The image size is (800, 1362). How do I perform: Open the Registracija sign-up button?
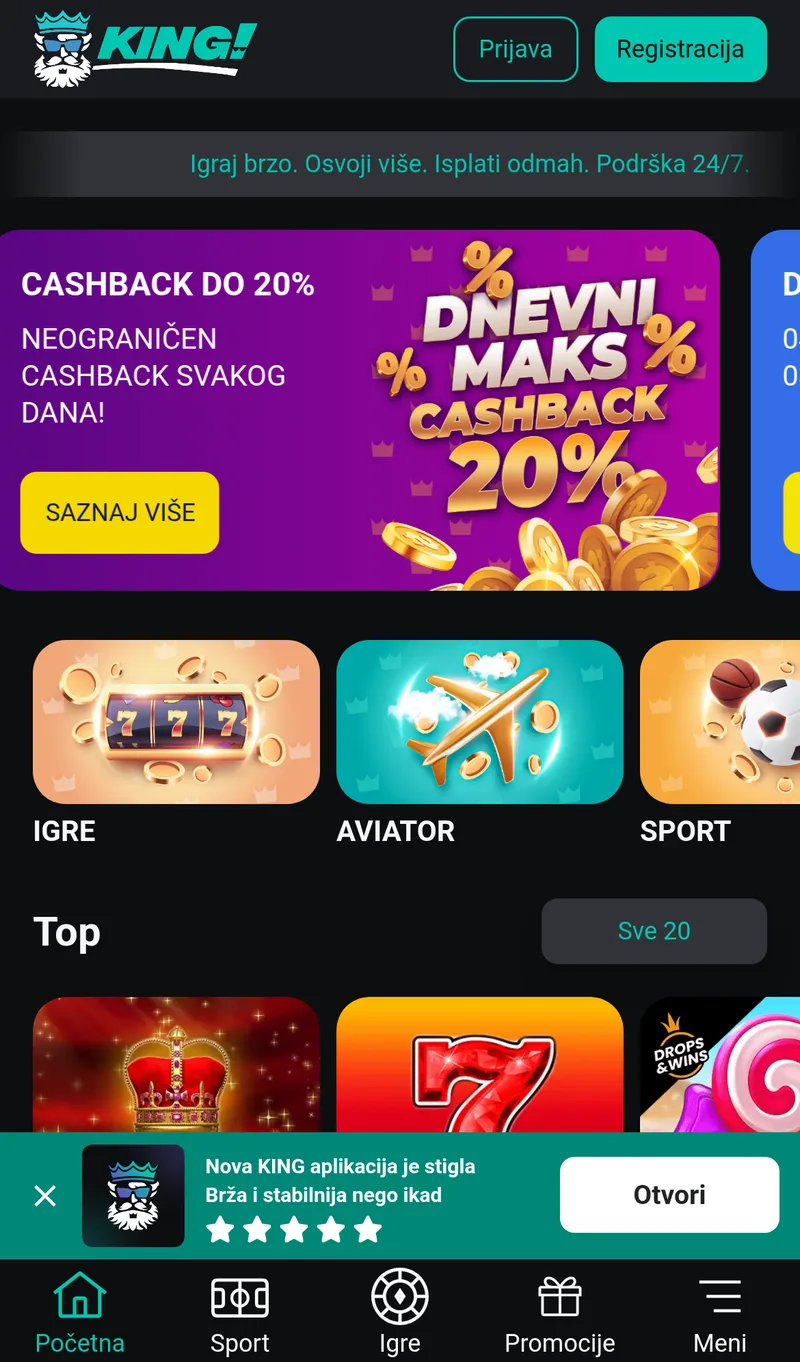click(680, 49)
